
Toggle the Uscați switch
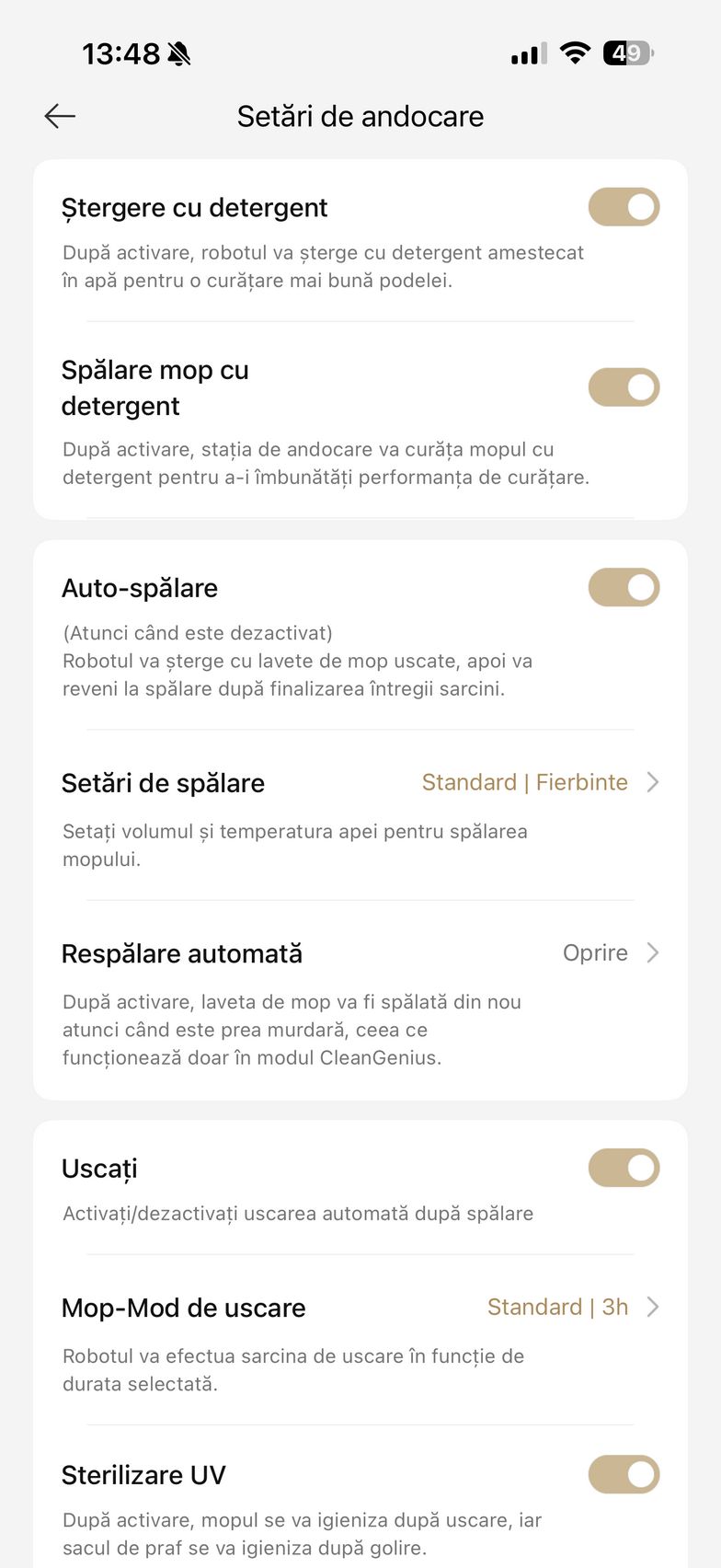(x=624, y=1168)
